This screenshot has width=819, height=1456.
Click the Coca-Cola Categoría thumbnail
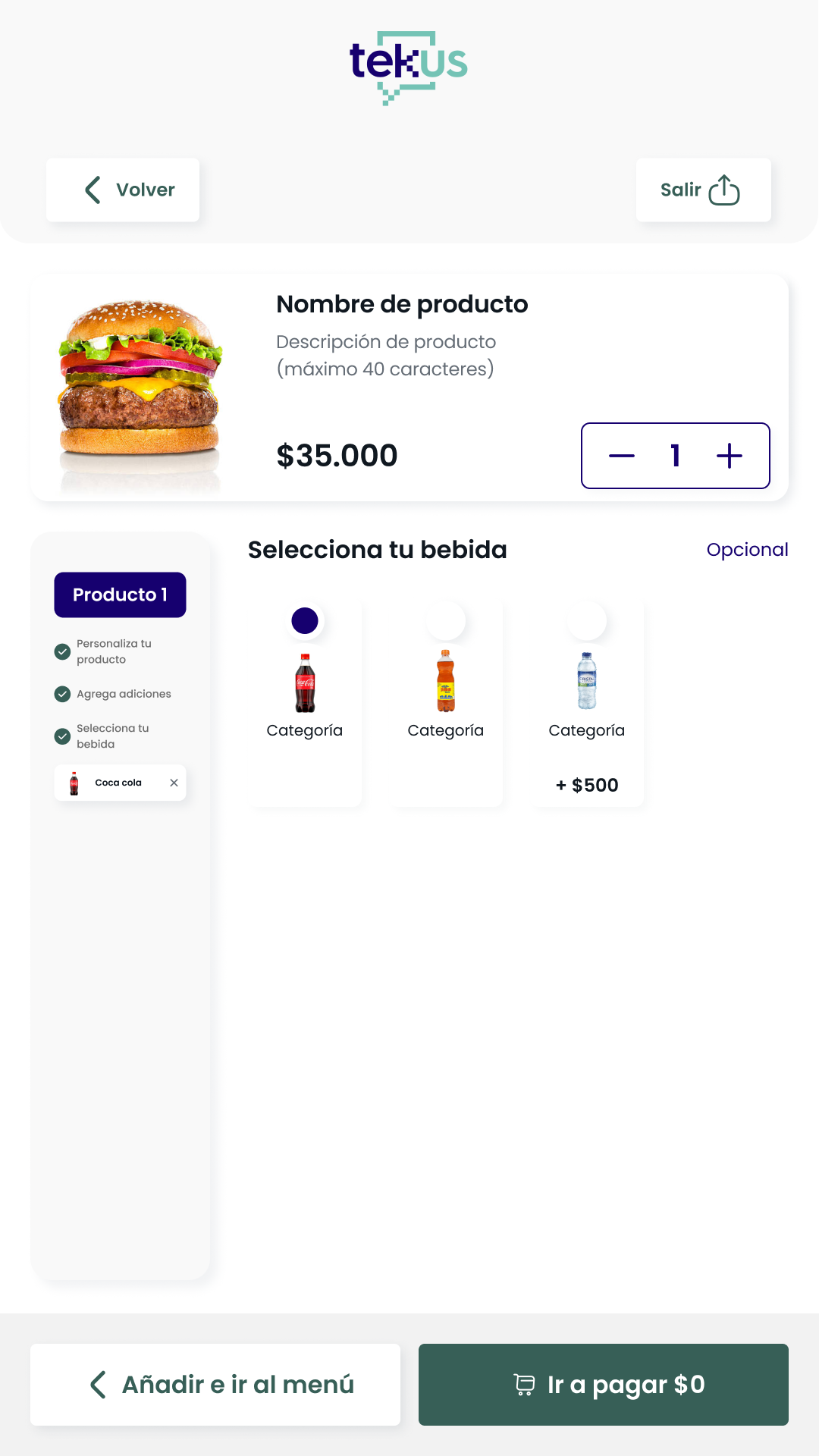[x=305, y=681]
